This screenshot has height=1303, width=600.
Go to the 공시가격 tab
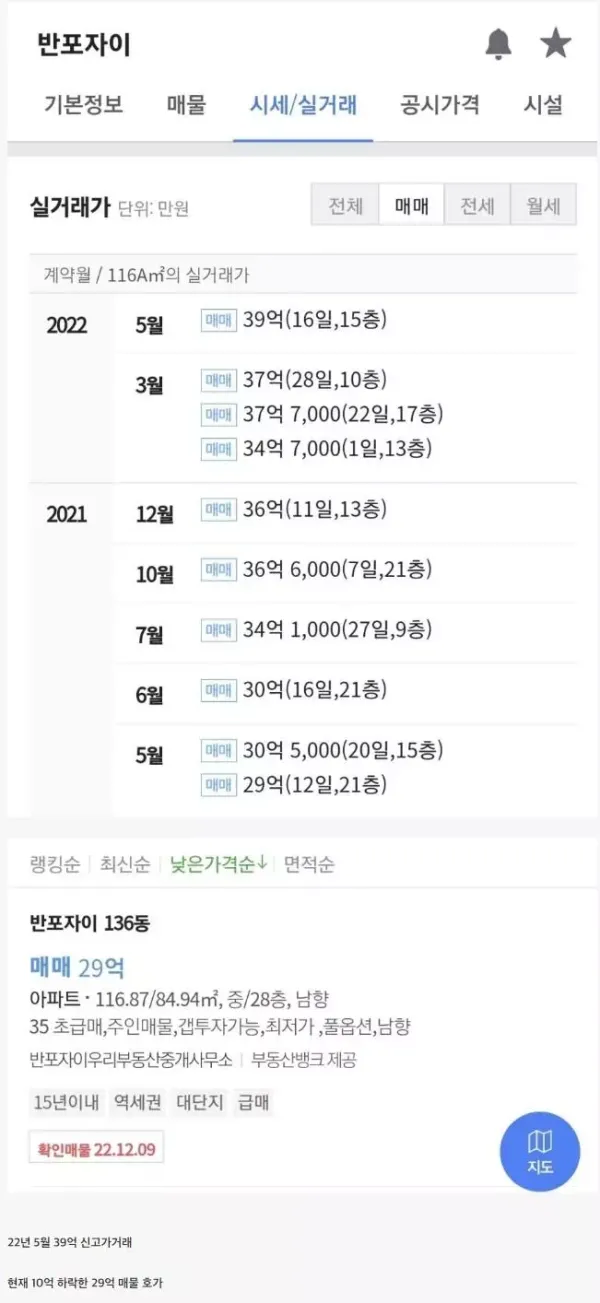tap(440, 105)
